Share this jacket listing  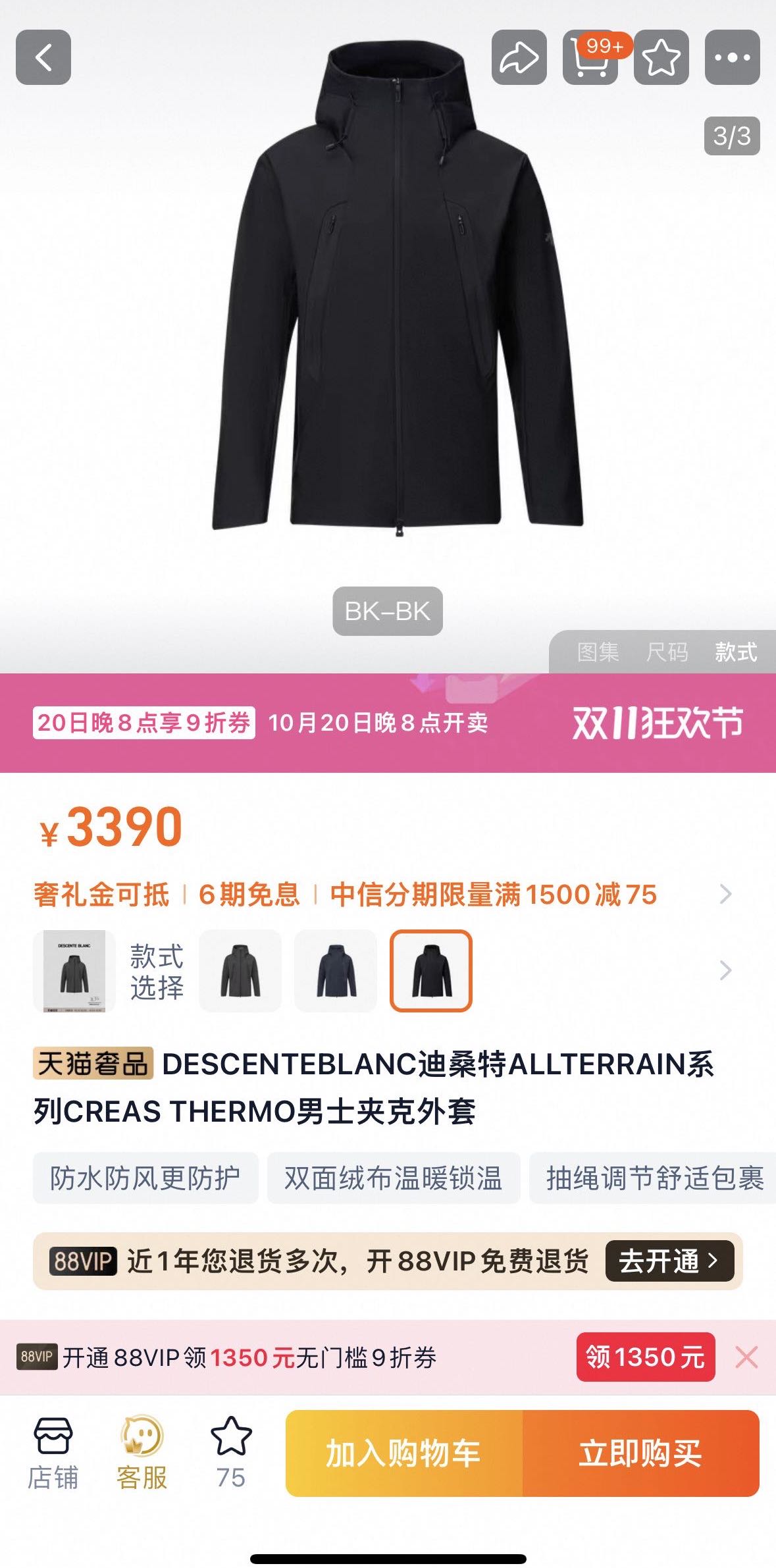point(519,57)
